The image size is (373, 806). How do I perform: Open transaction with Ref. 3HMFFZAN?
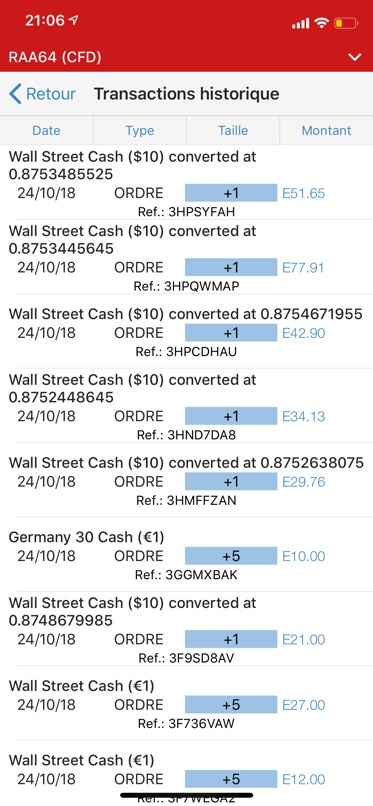tap(186, 480)
